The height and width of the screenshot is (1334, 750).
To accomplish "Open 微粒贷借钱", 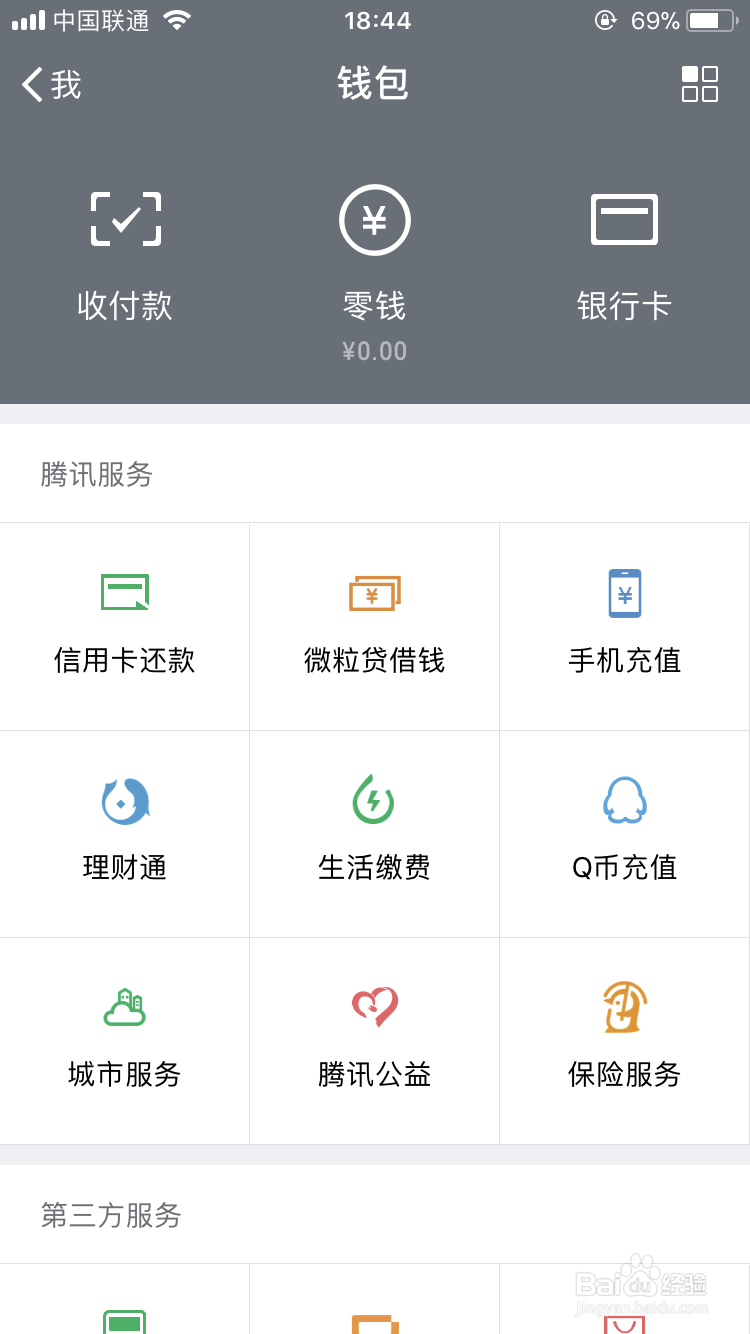I will click(375, 627).
